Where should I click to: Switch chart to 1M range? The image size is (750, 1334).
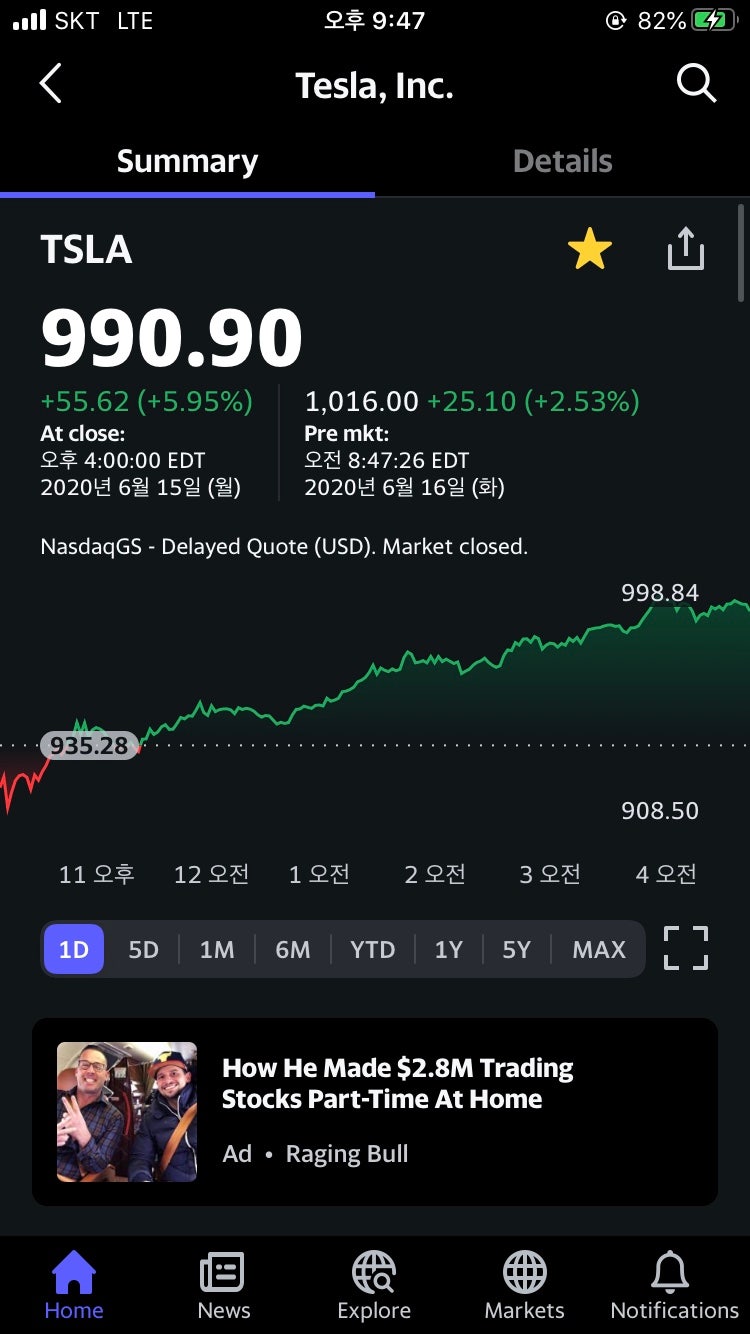tap(216, 949)
